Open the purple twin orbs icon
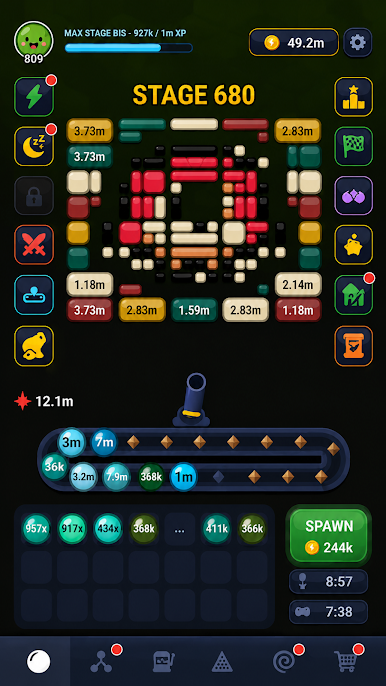The height and width of the screenshot is (686, 386). 354,196
